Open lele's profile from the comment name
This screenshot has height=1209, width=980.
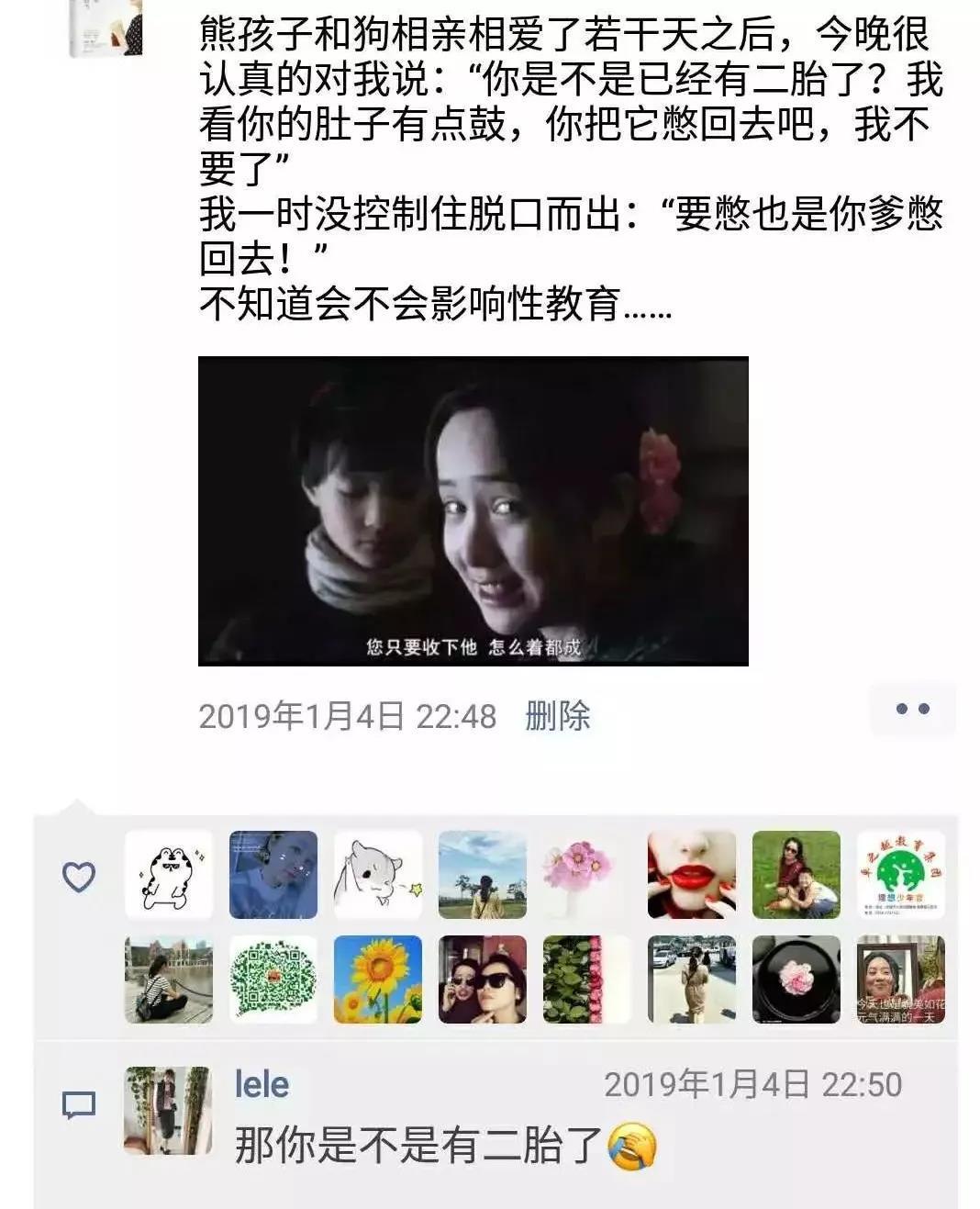tap(262, 1084)
